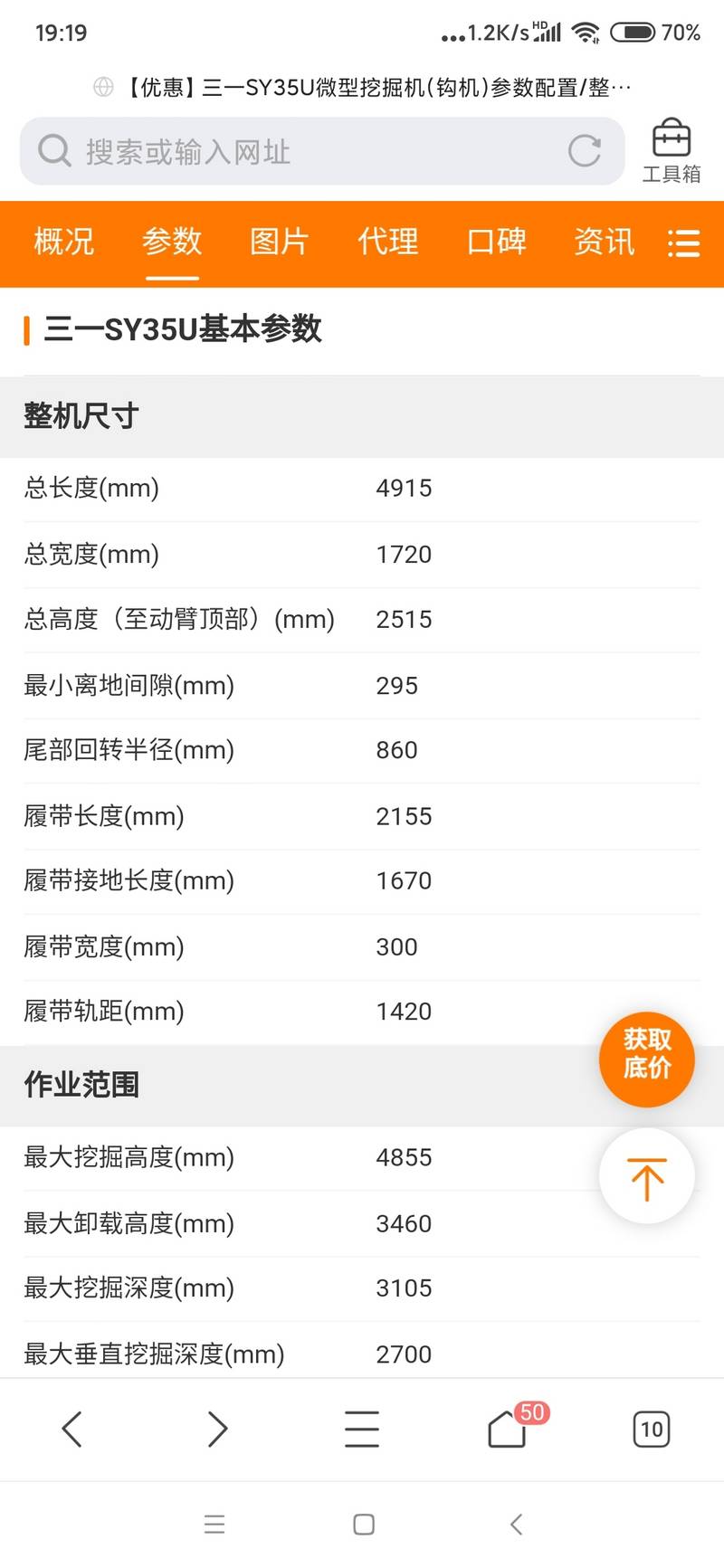
Task: Go to the 代理 tab
Action: (x=388, y=242)
